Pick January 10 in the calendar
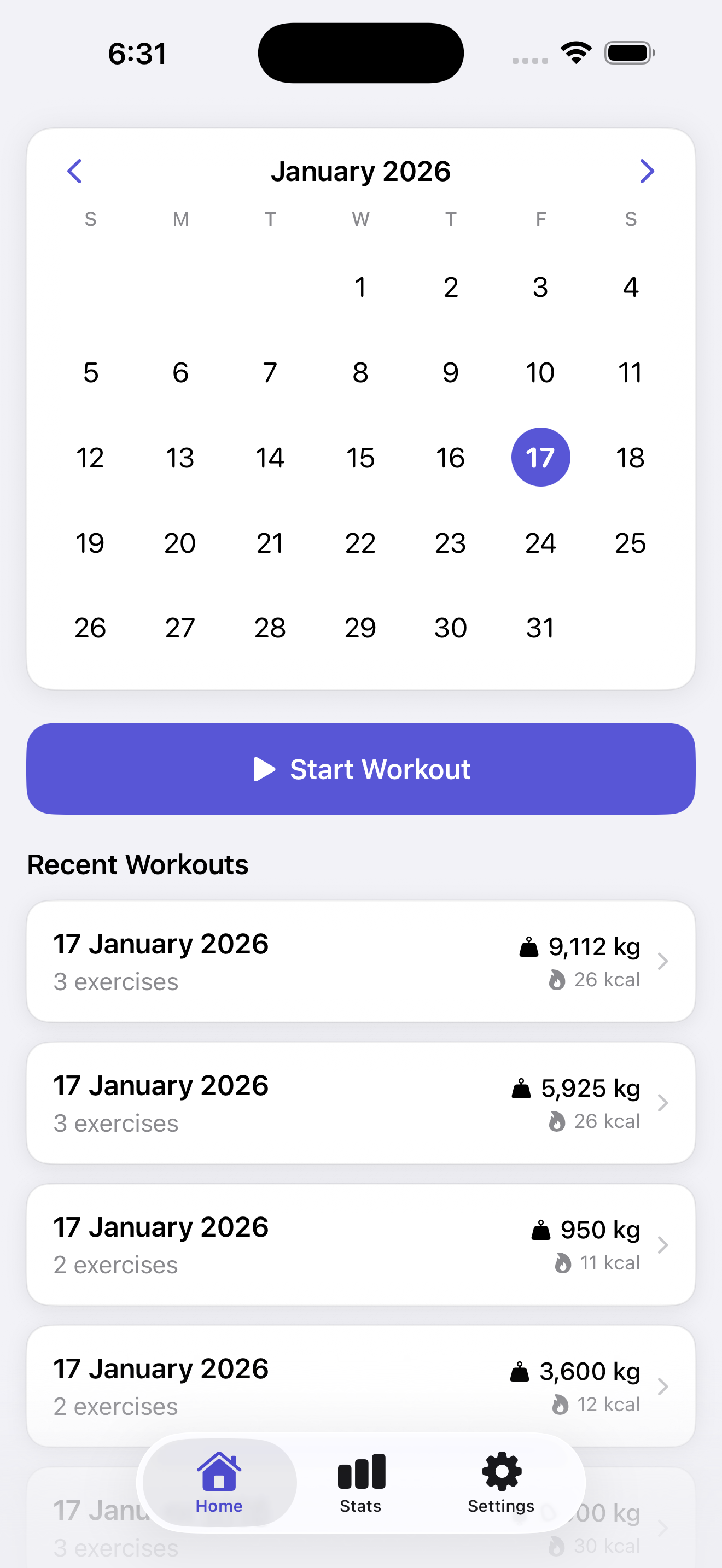The width and height of the screenshot is (722, 1568). tap(540, 372)
